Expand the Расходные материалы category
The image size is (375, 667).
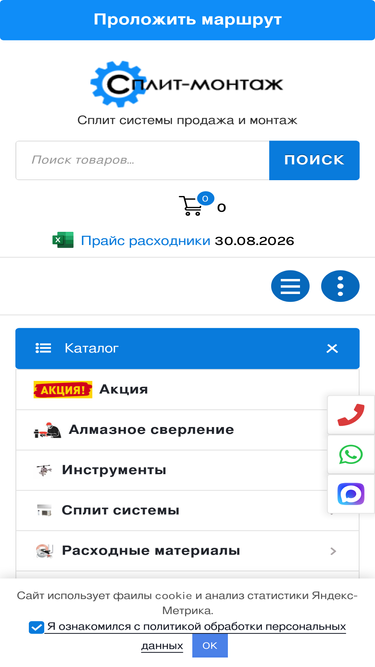pos(188,550)
